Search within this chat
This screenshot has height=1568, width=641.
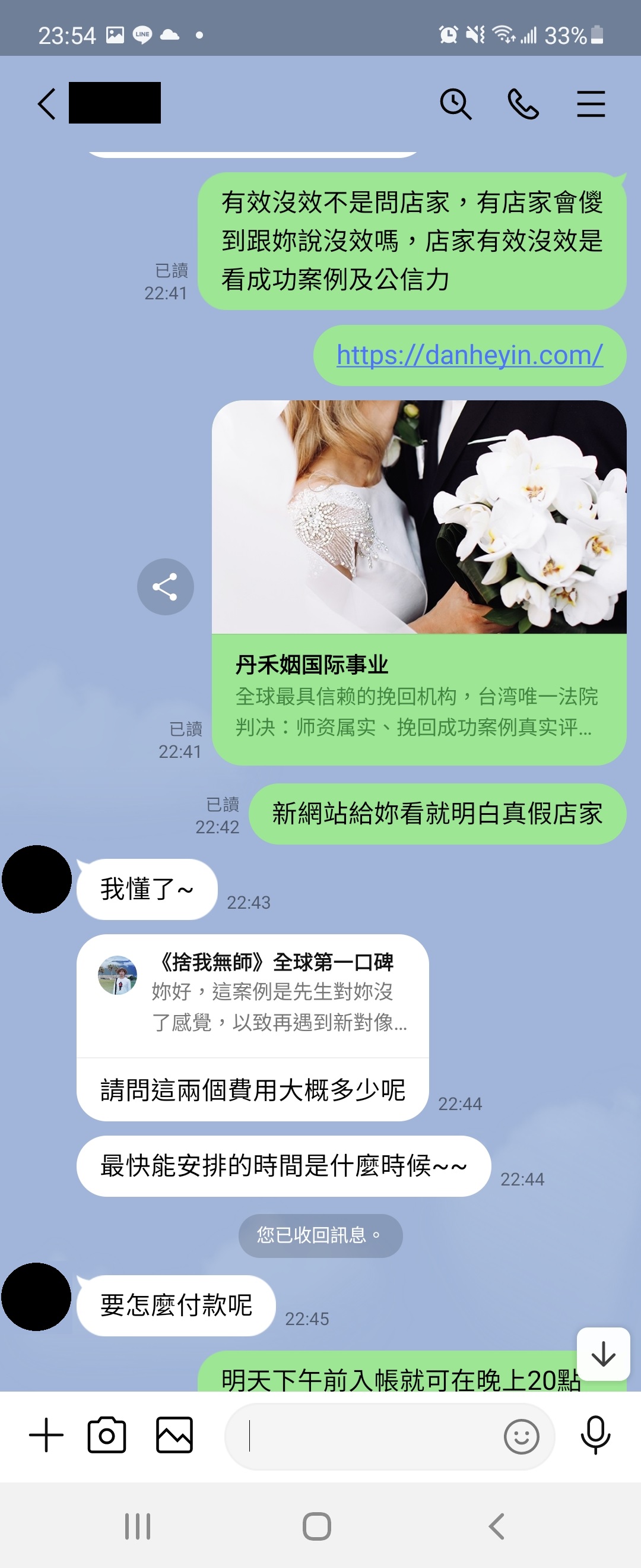coord(455,104)
